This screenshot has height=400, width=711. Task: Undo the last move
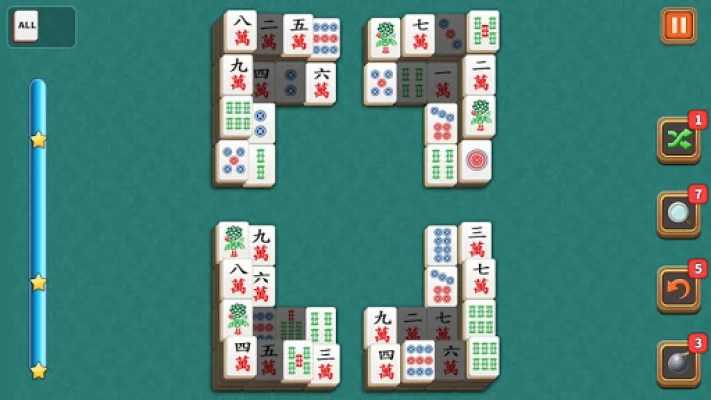678,289
